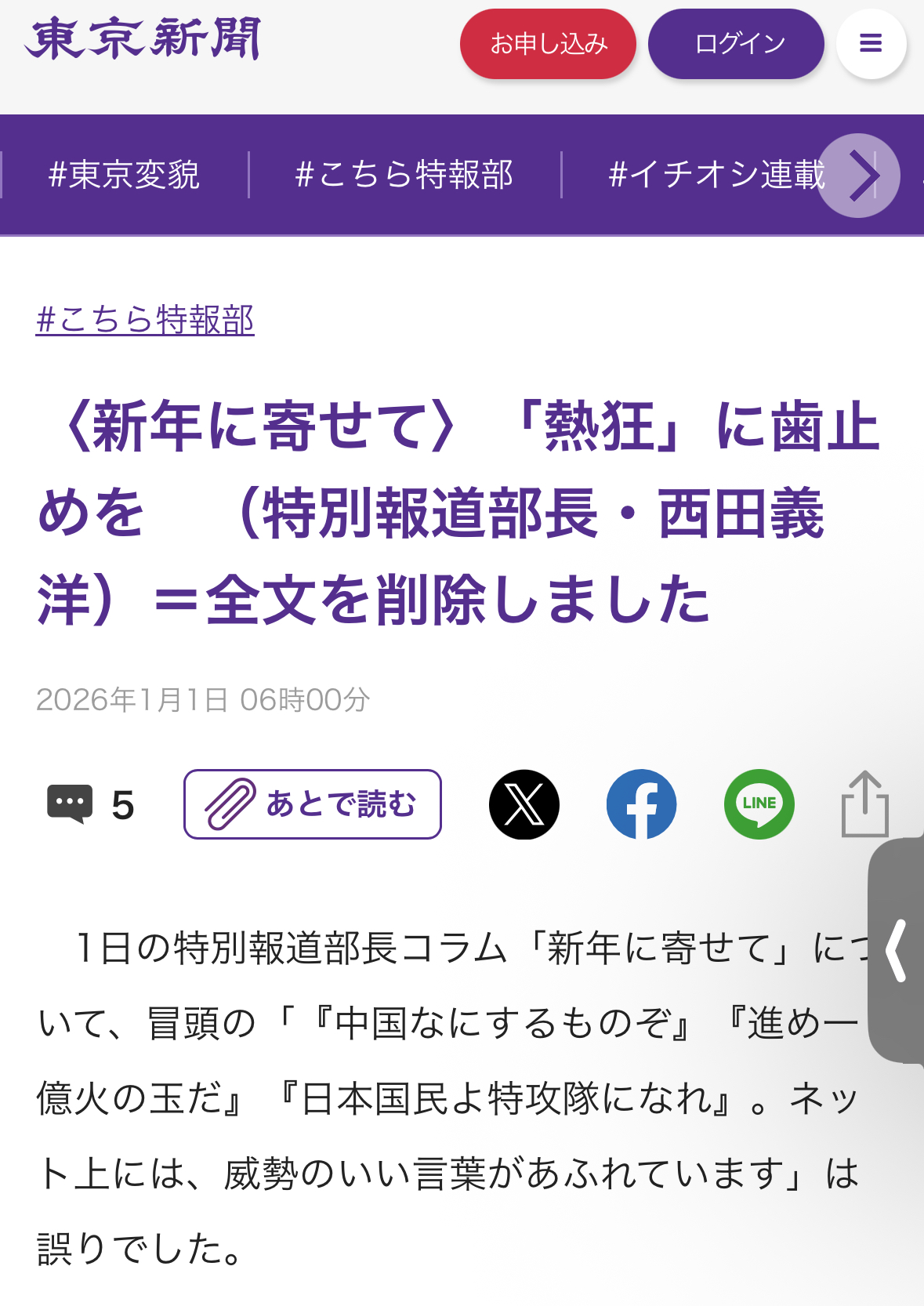Open the underlined #こちら特報部 tag link
Screen dimensions: 924x1306
tap(145, 320)
